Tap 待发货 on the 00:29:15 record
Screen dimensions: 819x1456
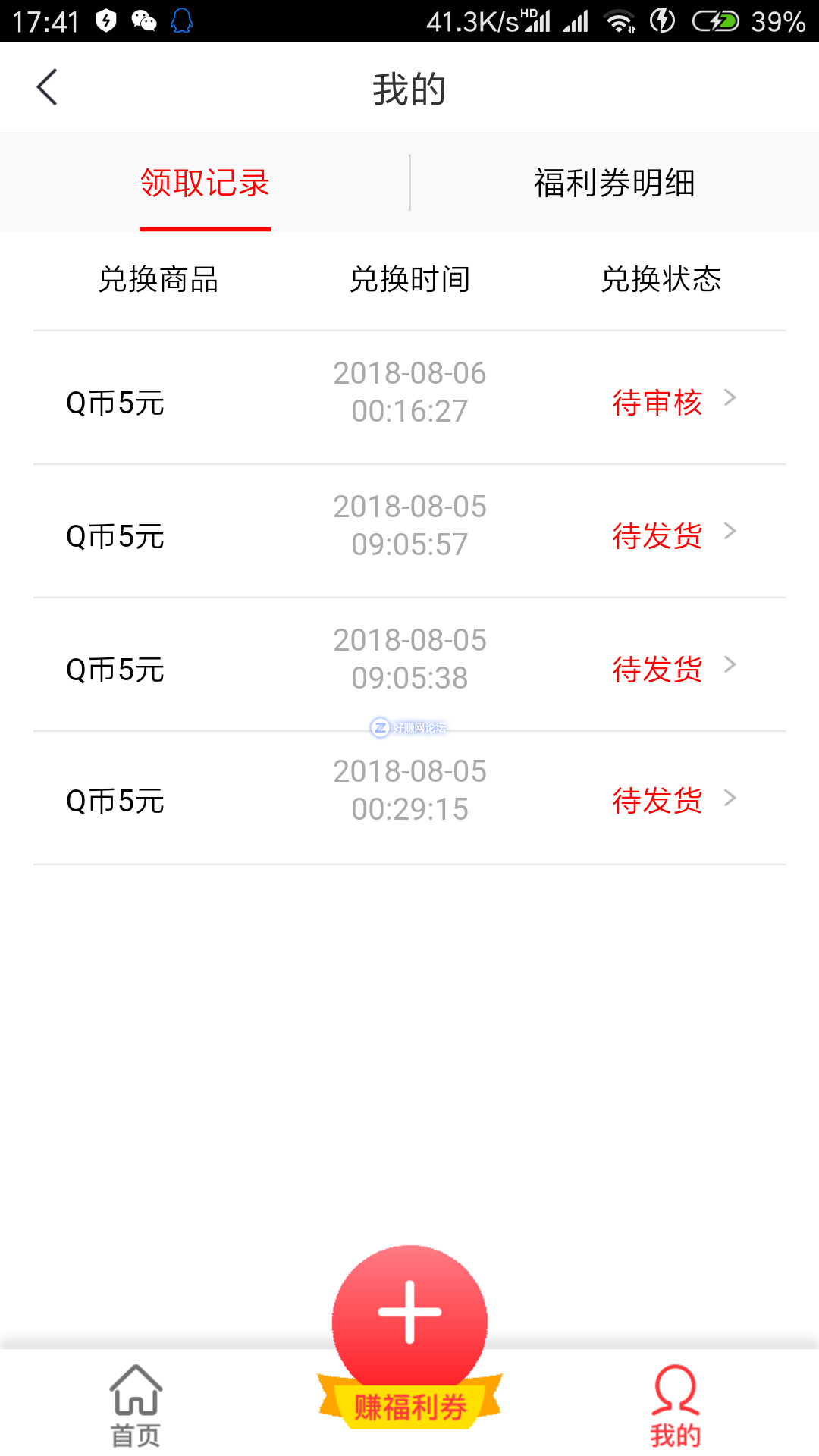point(658,800)
